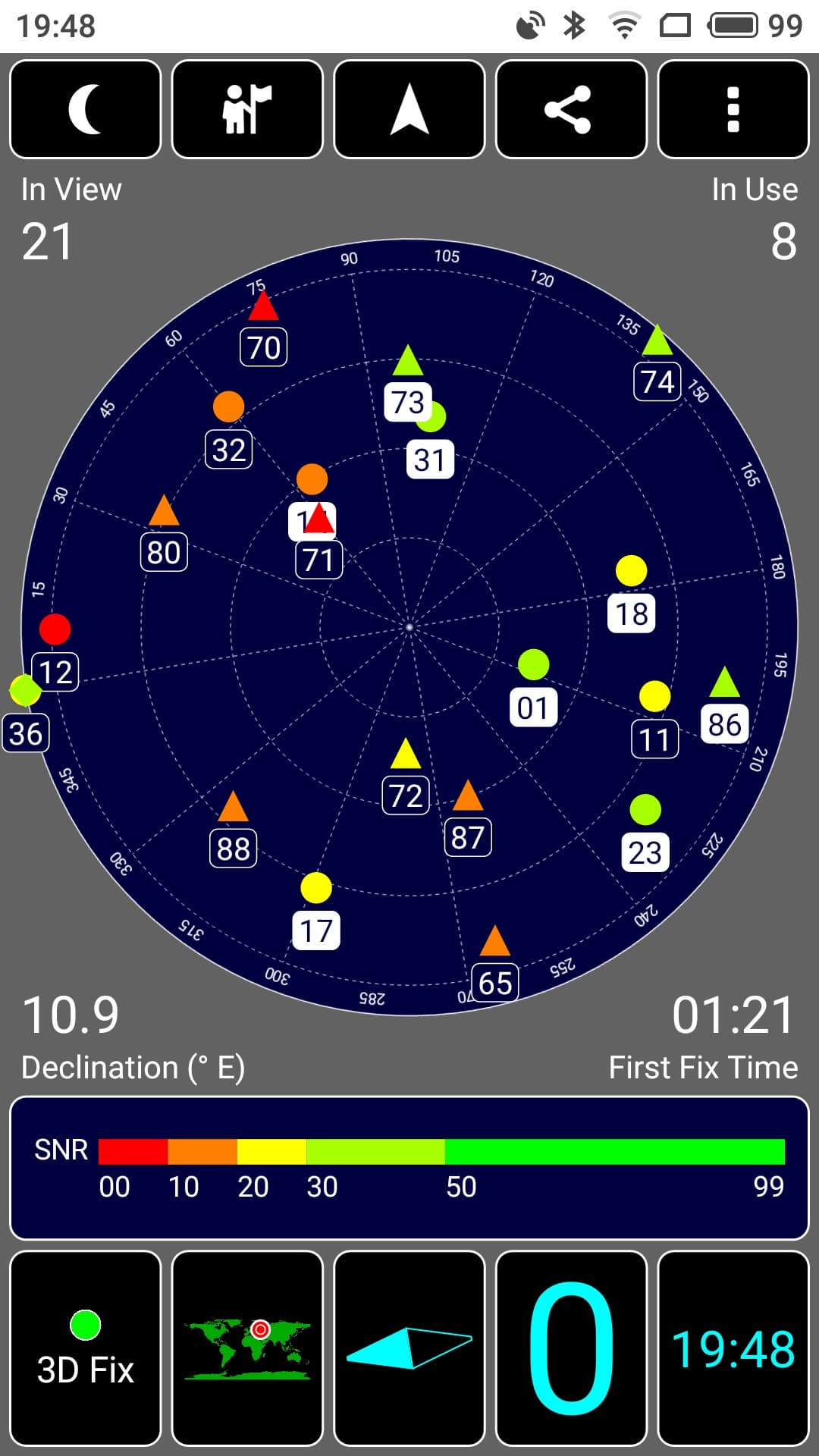
Task: Open the three-dot overflow menu
Action: [733, 109]
